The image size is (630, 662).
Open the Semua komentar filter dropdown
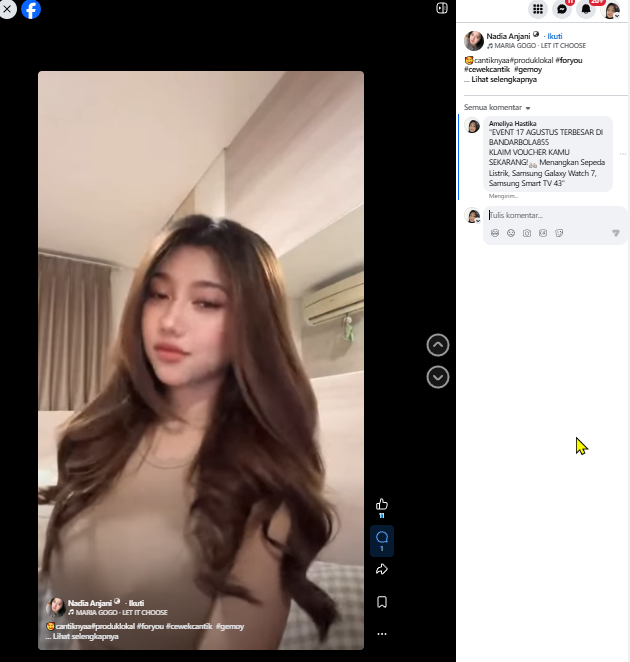[x=497, y=108]
